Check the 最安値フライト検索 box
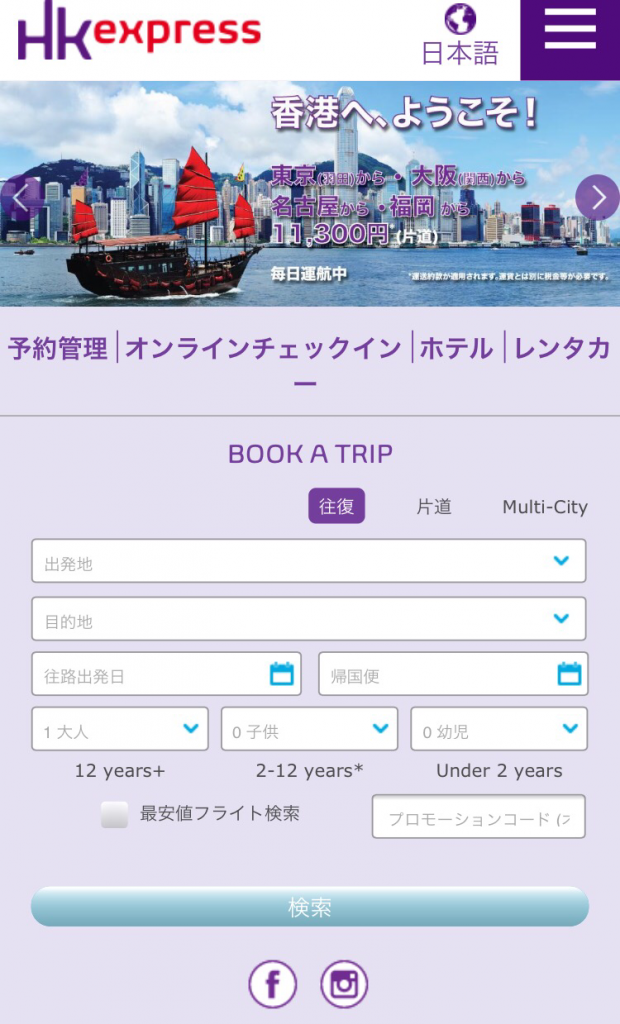This screenshot has width=620, height=1024. [x=114, y=814]
